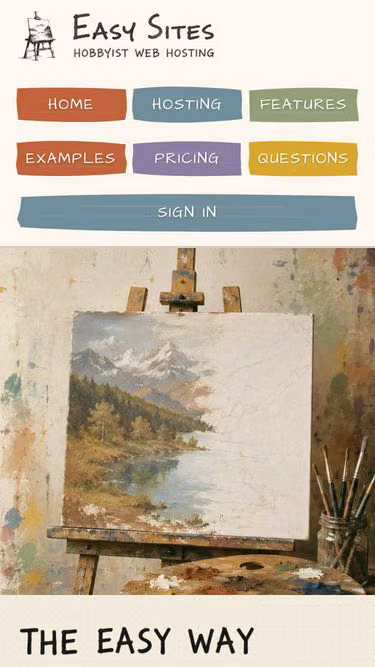Tap the Easy Sites logo header
375x667 pixels.
[119, 36]
